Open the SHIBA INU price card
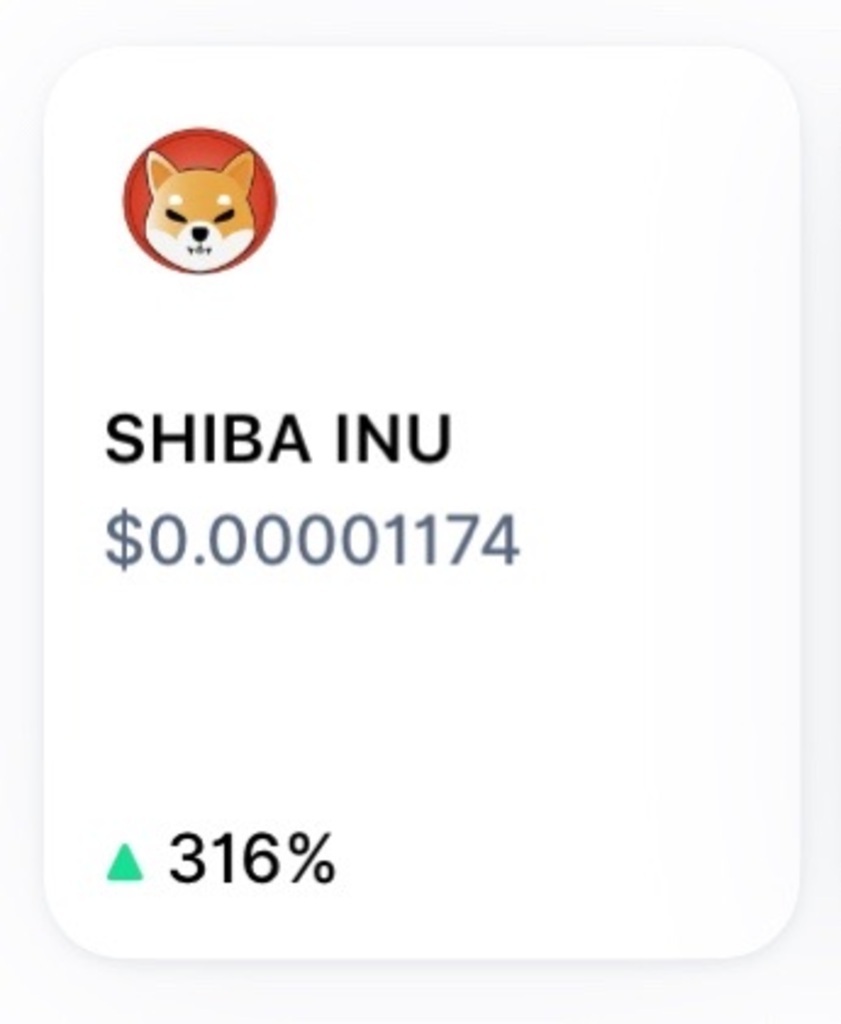 420,500
